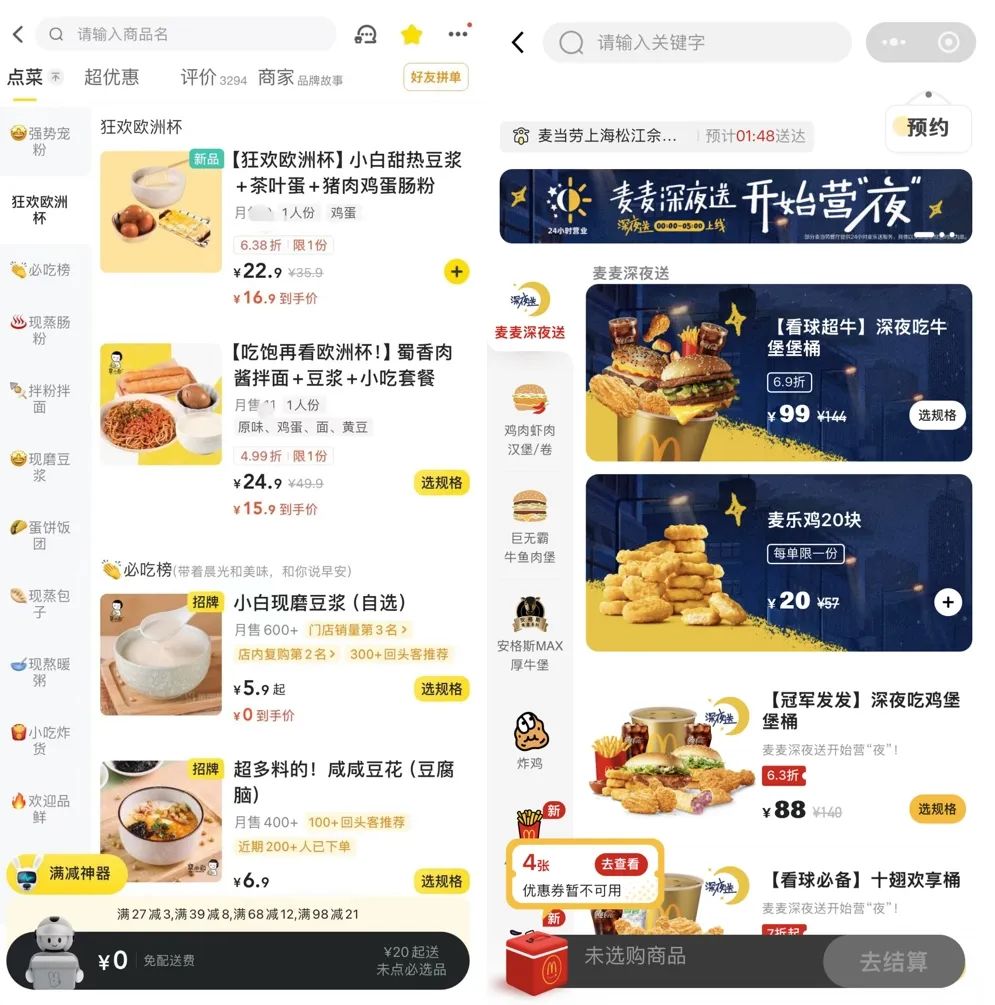Open customer service headset icon
The width and height of the screenshot is (995, 1005).
(x=366, y=34)
